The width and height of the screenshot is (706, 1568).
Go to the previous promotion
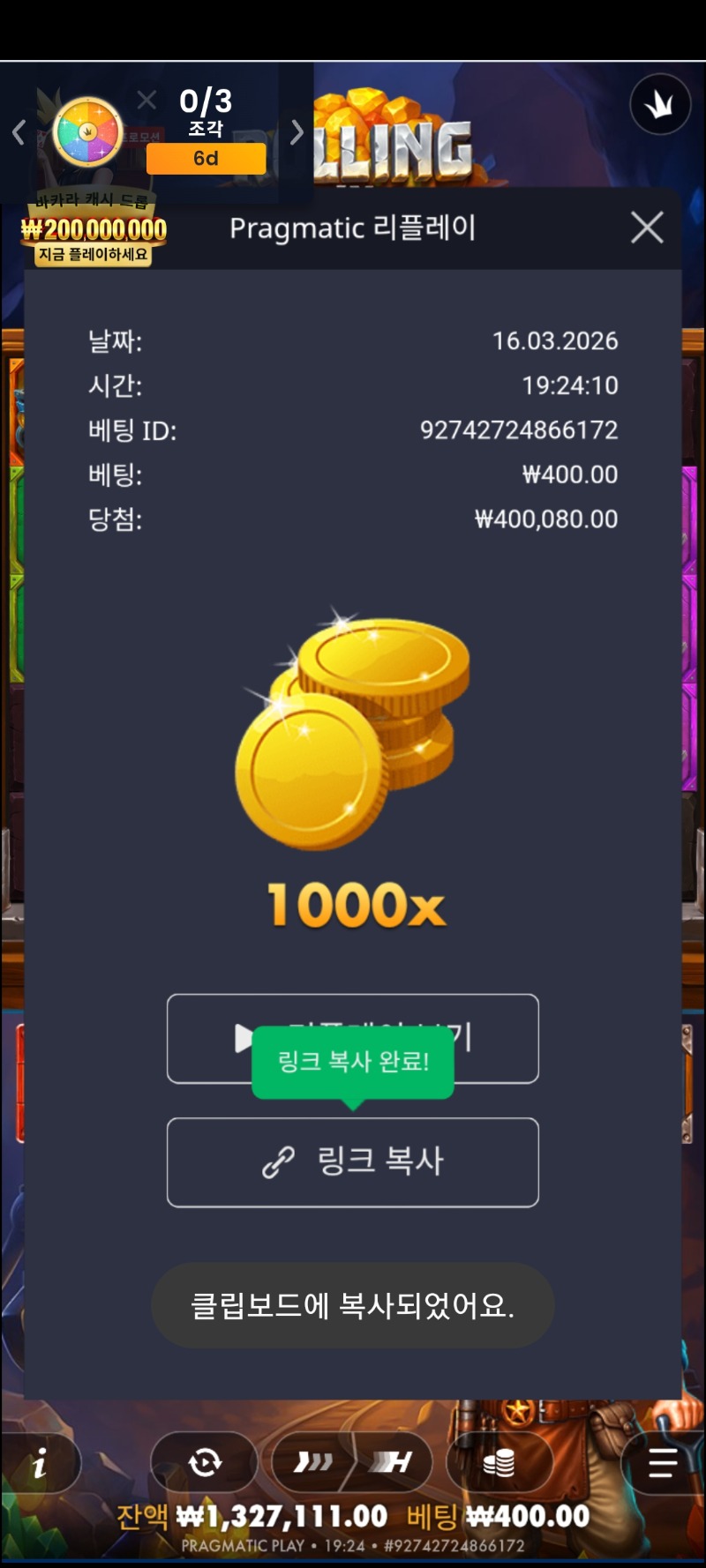click(19, 133)
